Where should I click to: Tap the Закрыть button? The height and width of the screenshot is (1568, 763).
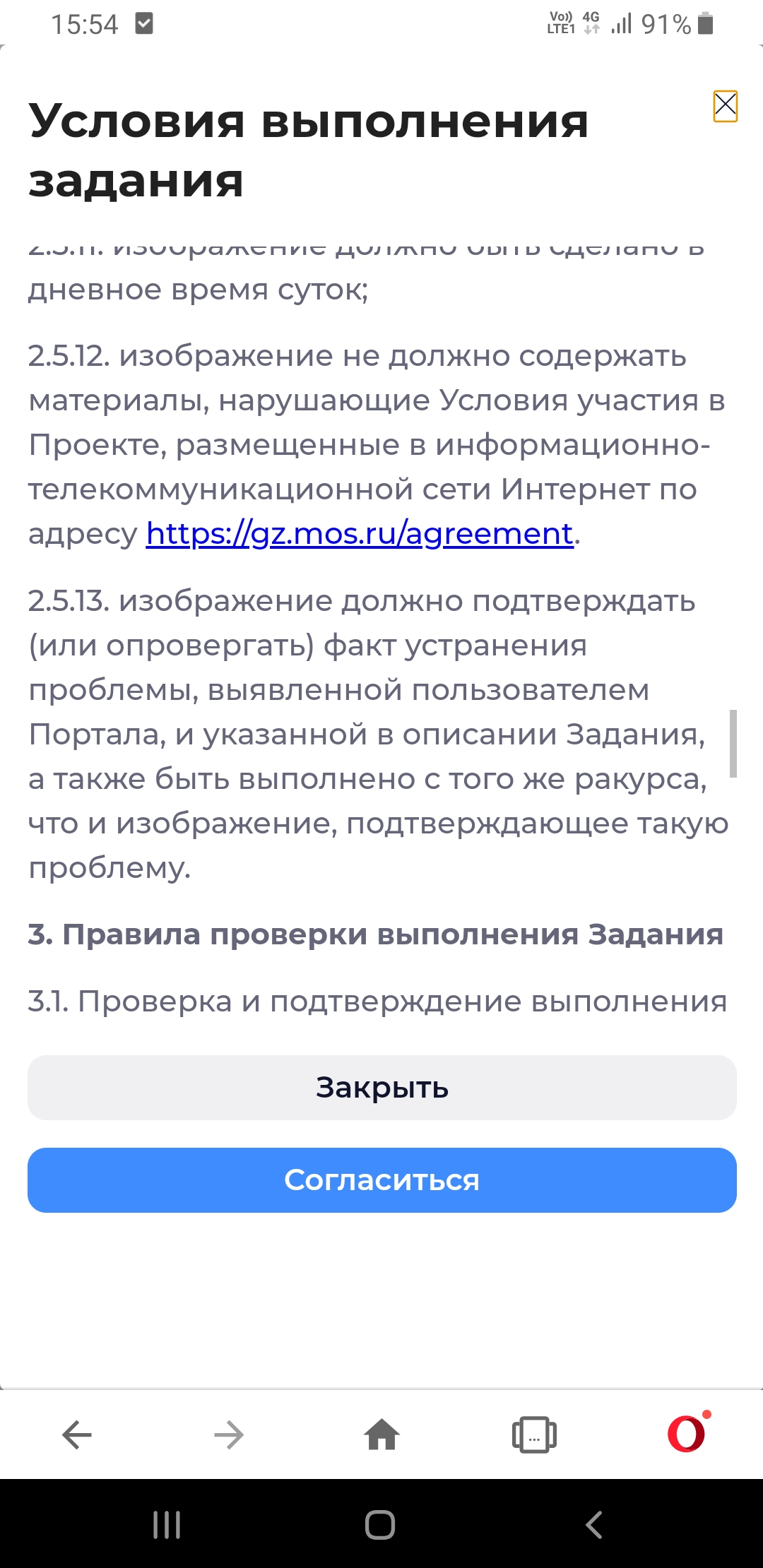click(x=382, y=1088)
